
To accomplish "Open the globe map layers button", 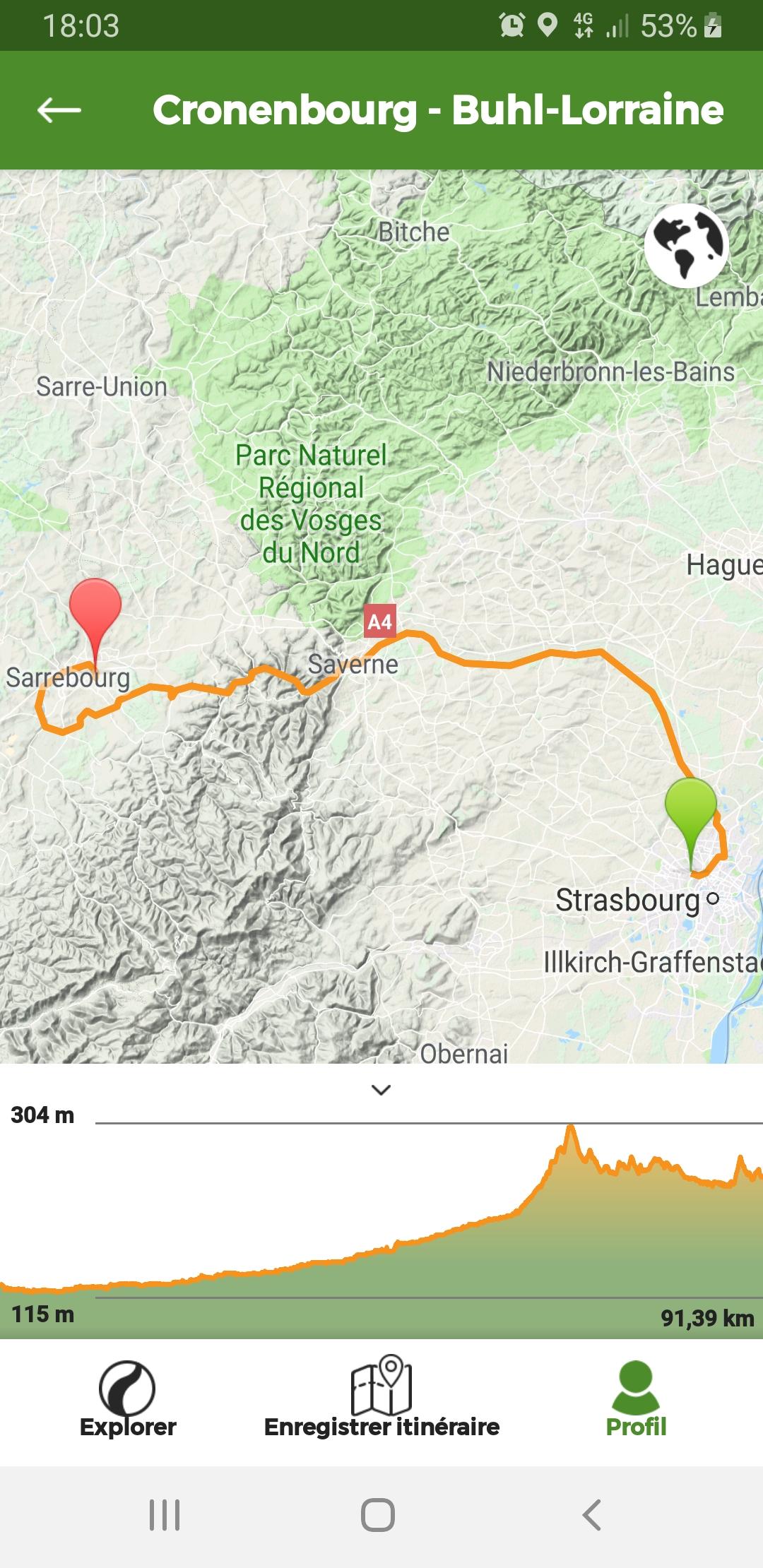I will pyautogui.click(x=686, y=244).
